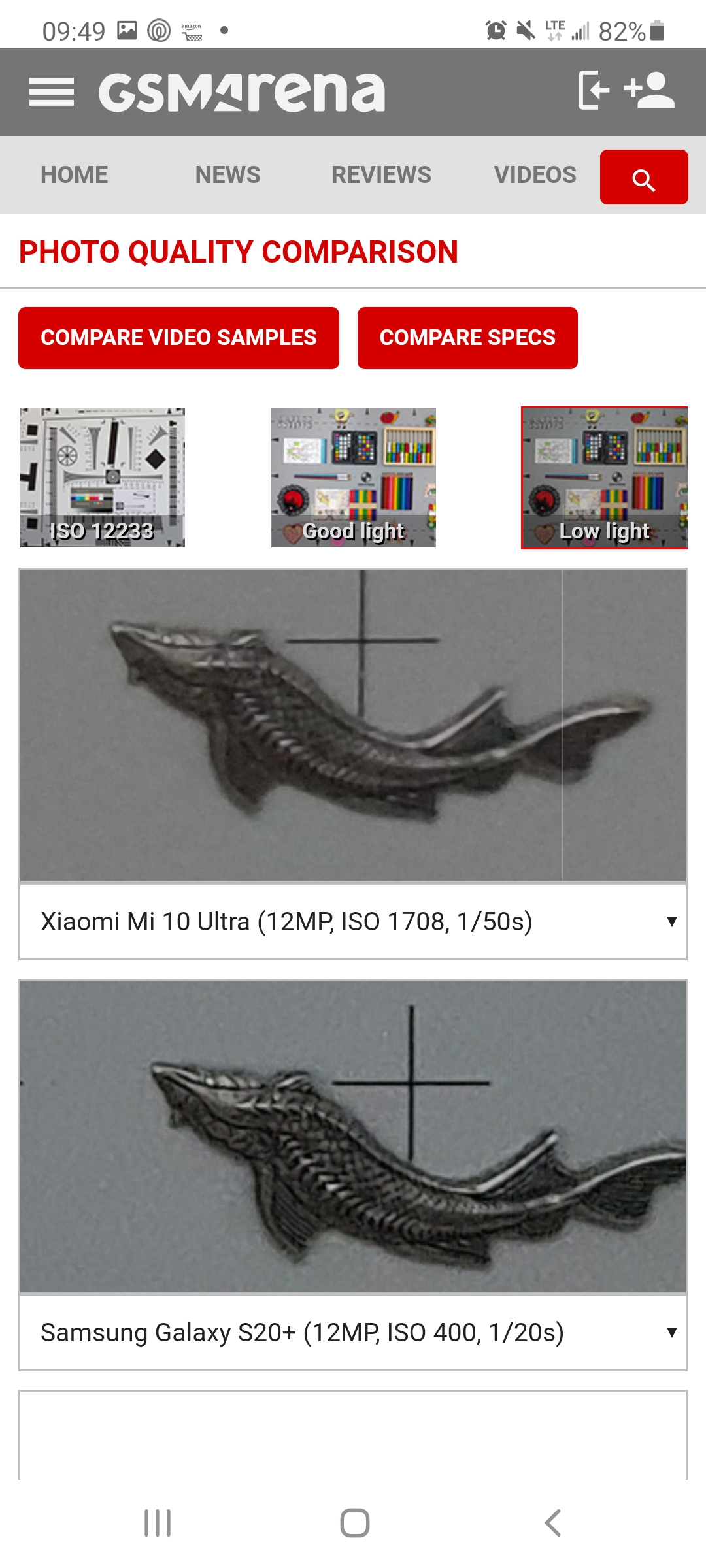Tap Compare Video Samples
The image size is (706, 1568).
tap(178, 338)
